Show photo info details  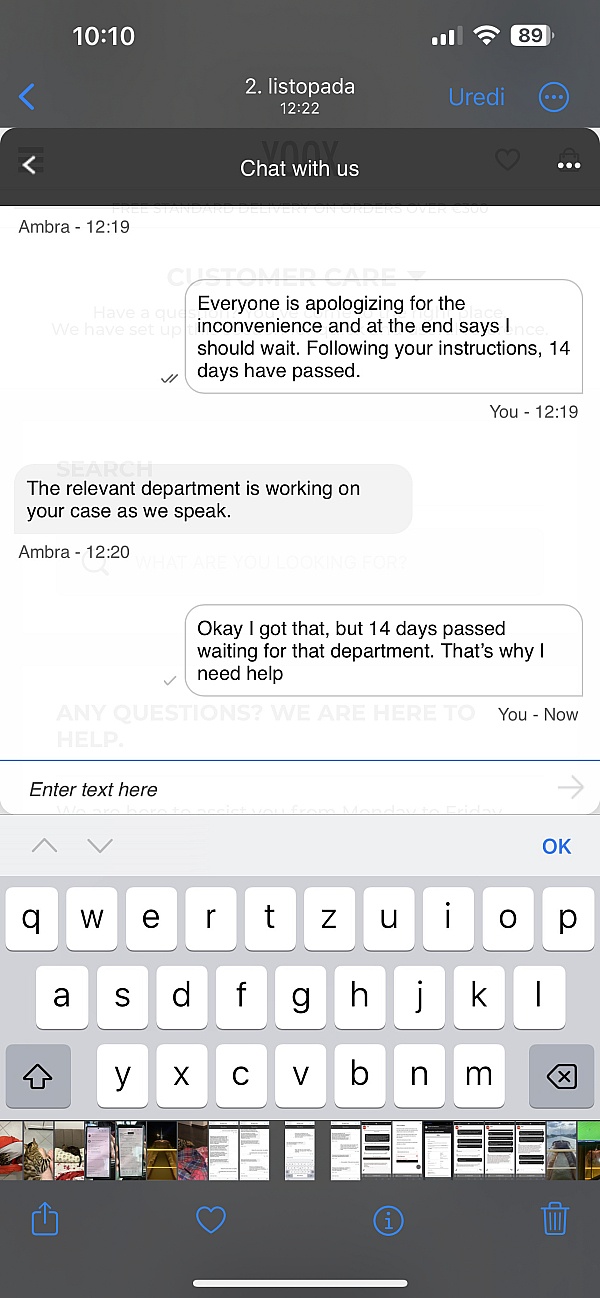(x=388, y=1219)
